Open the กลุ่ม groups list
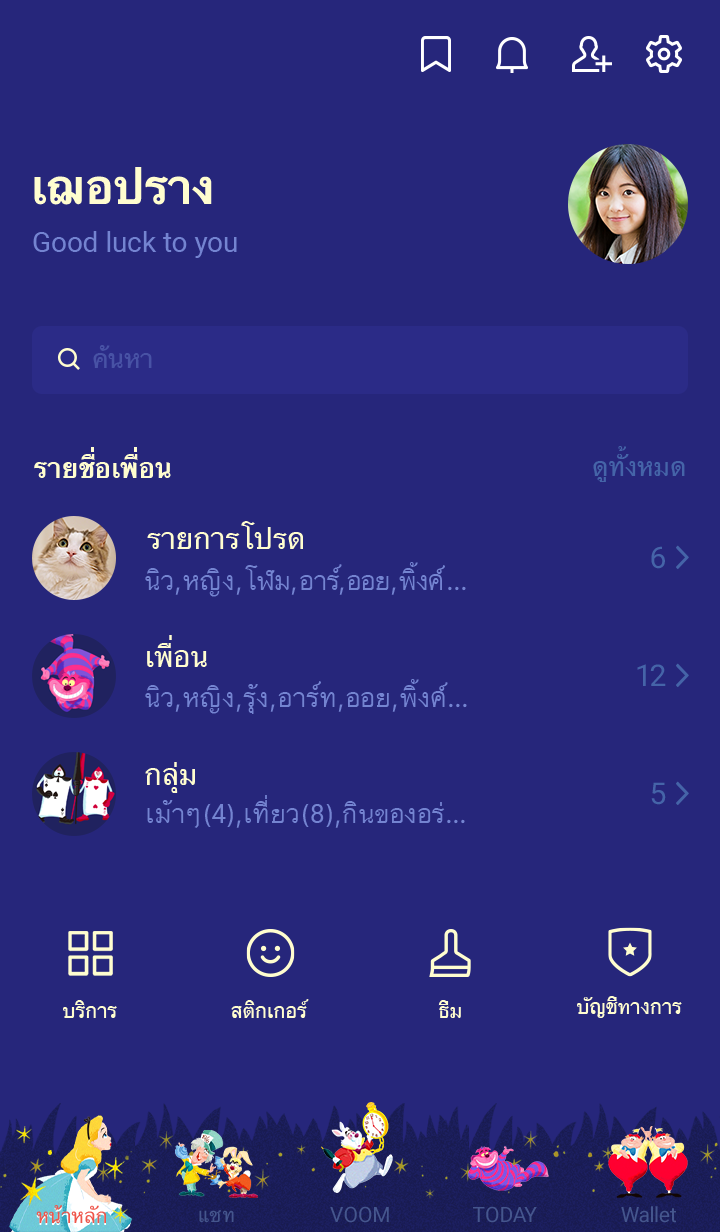Image resolution: width=720 pixels, height=1232 pixels. [360, 794]
